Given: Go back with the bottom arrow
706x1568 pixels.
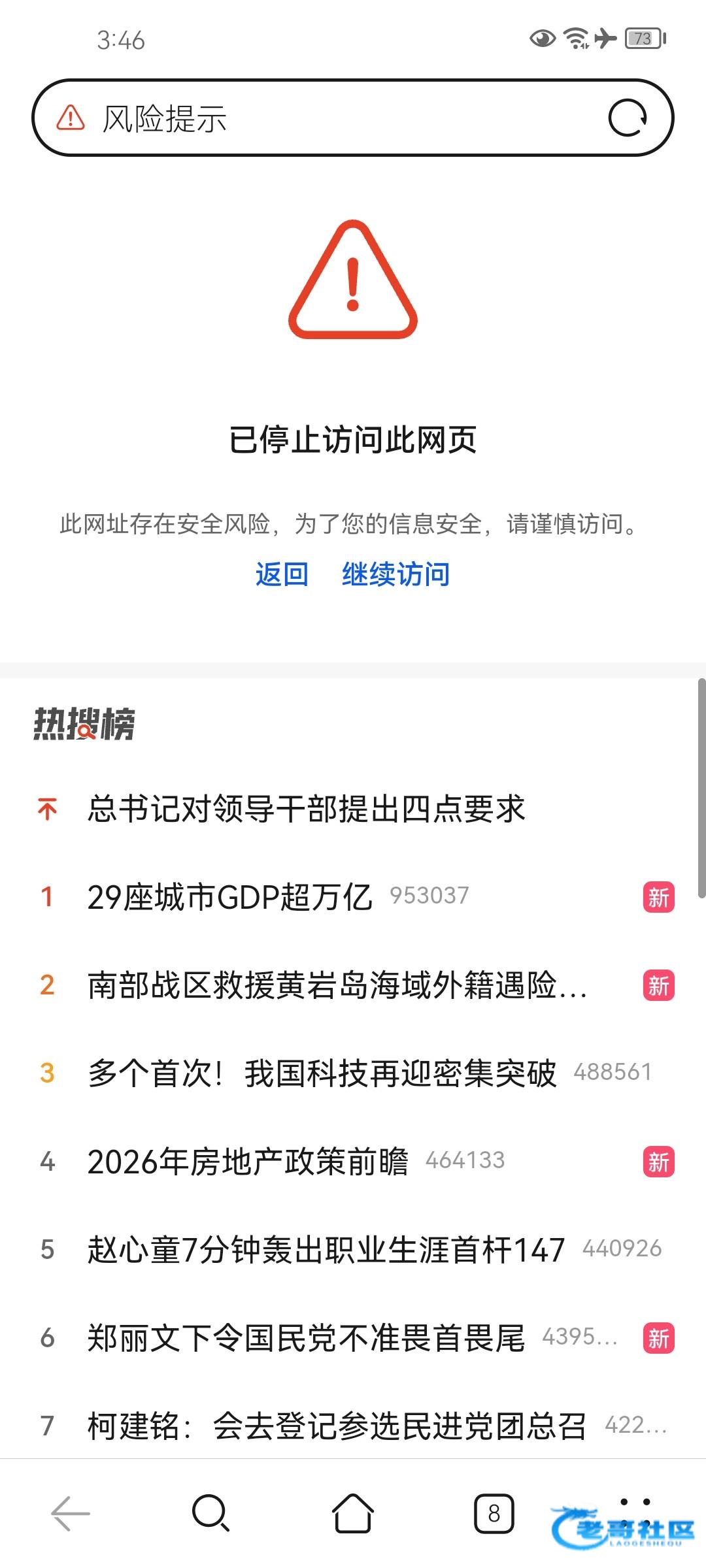Looking at the screenshot, I should coord(71,1513).
